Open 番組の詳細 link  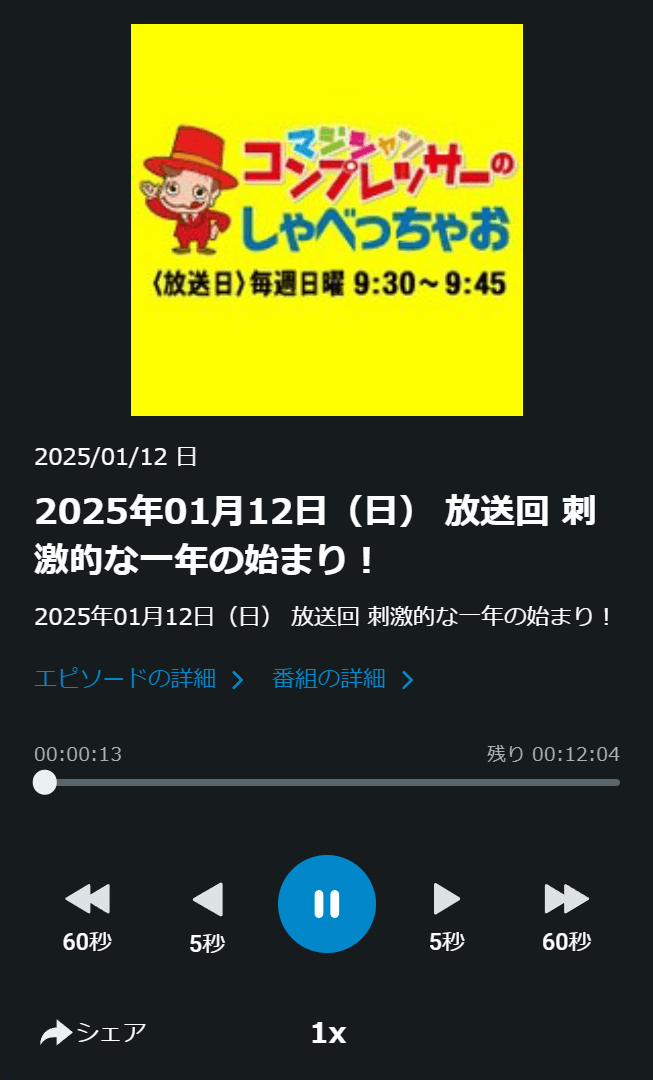(x=342, y=679)
